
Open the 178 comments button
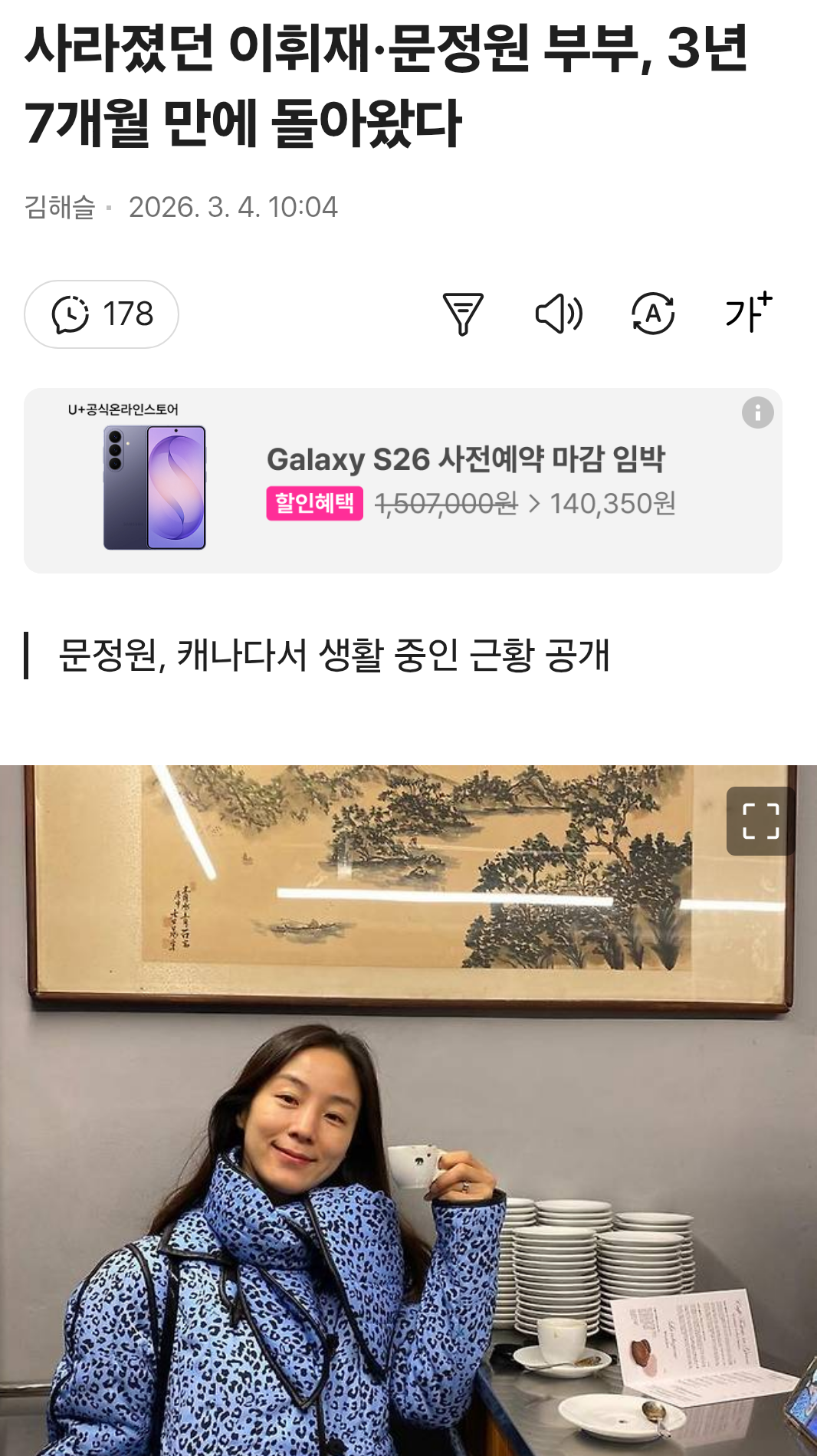pos(101,314)
